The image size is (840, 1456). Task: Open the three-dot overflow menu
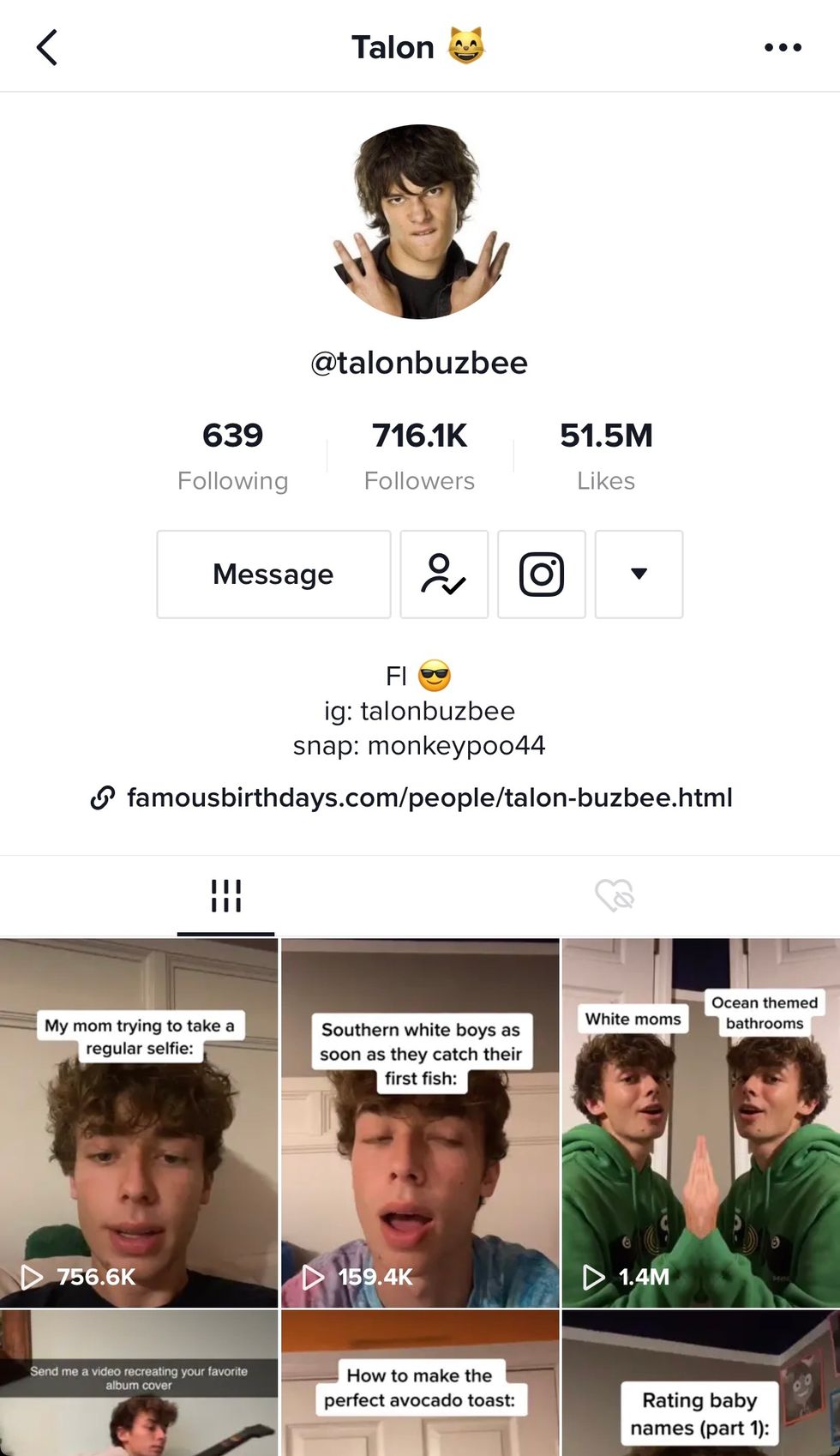click(x=783, y=48)
